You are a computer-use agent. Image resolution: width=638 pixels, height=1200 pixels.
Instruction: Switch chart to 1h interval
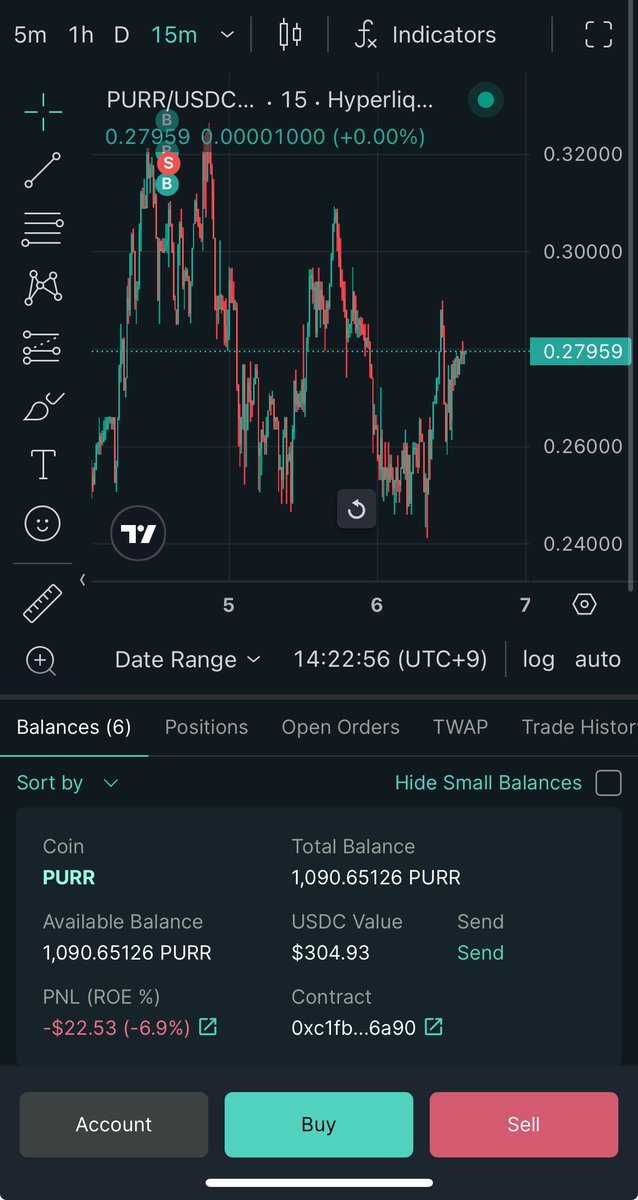[x=81, y=35]
